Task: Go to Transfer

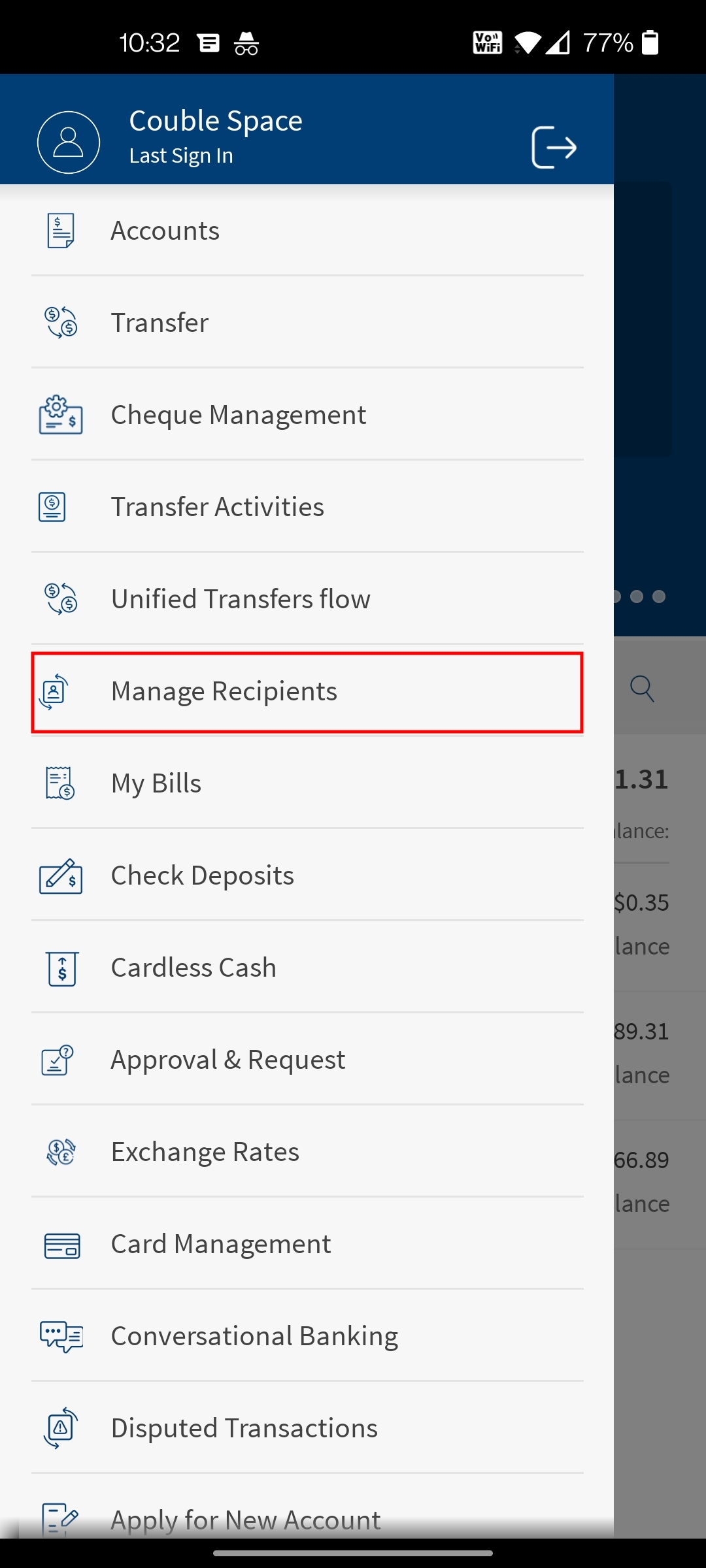Action: [307, 323]
